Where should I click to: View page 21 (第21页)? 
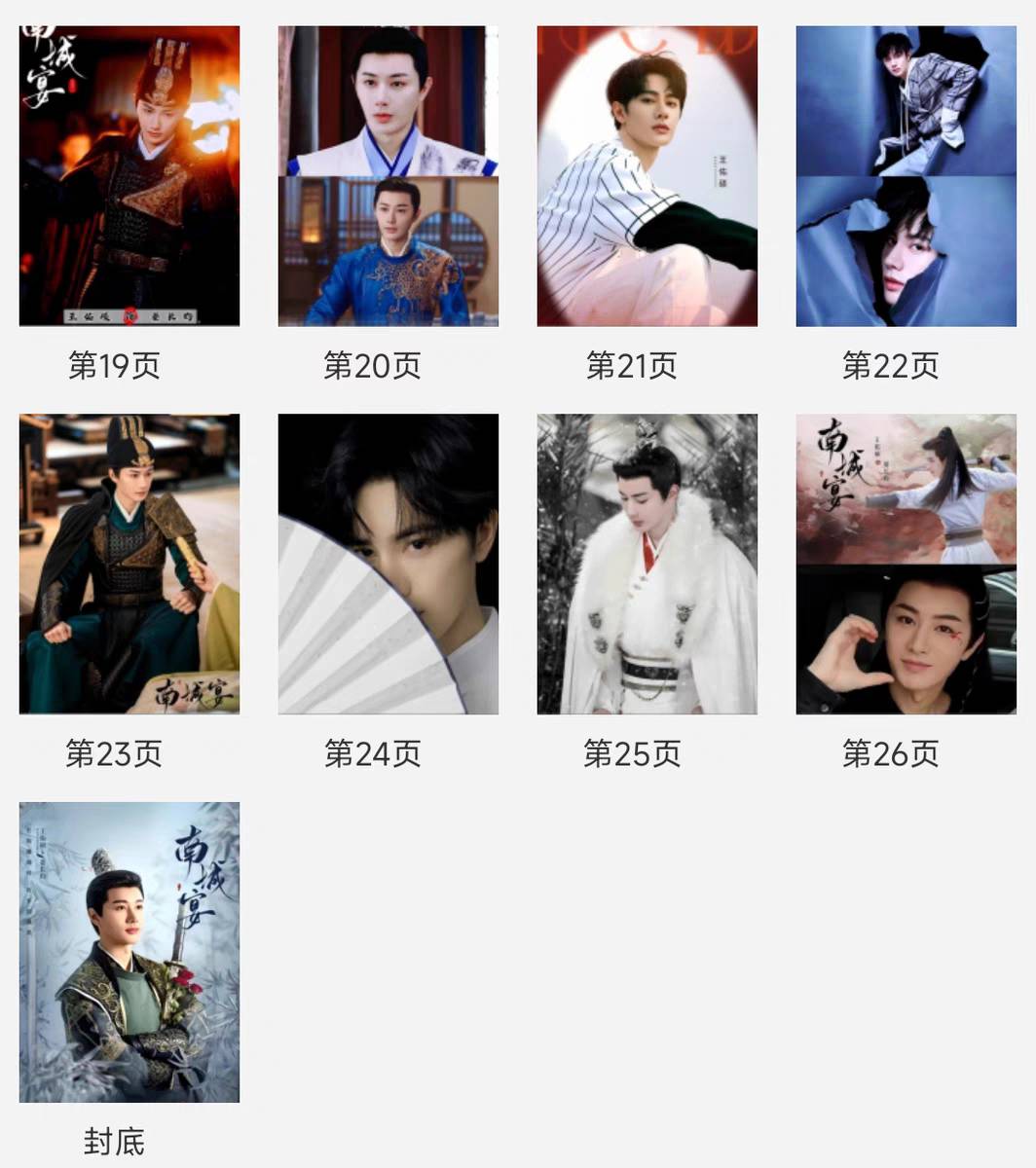[x=647, y=176]
